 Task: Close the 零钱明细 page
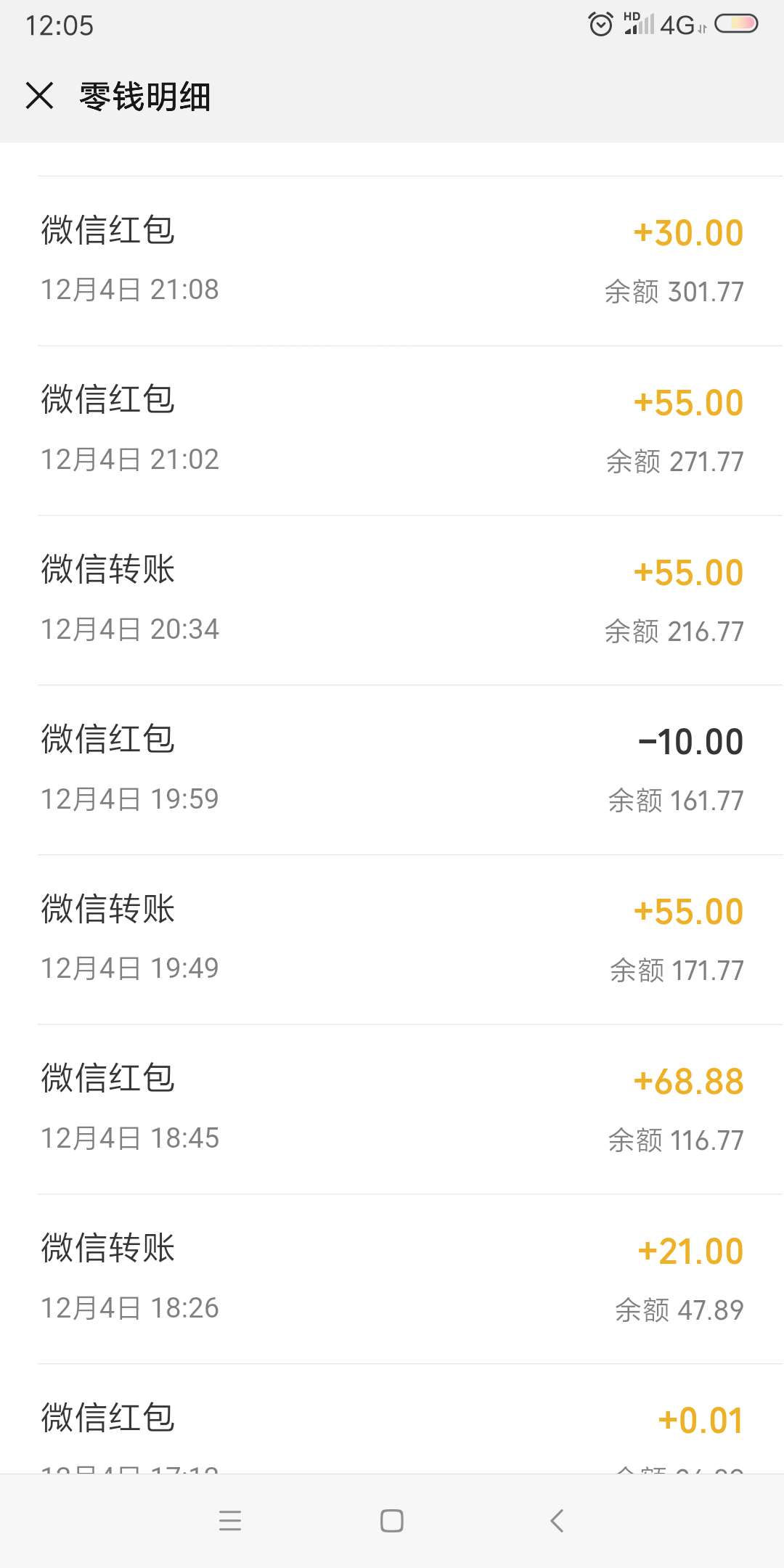coord(40,96)
